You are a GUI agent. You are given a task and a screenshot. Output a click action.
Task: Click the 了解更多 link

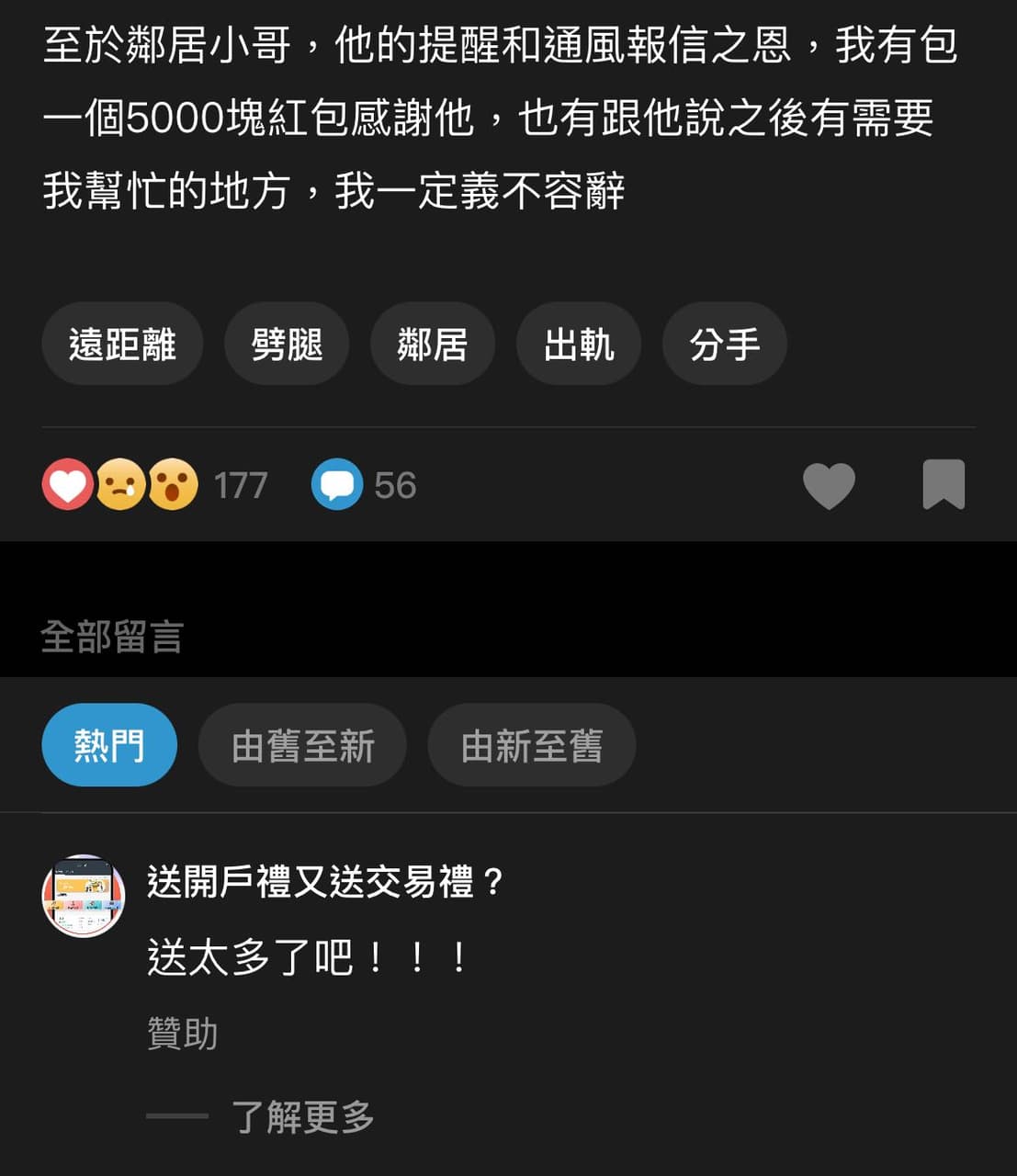(303, 1118)
